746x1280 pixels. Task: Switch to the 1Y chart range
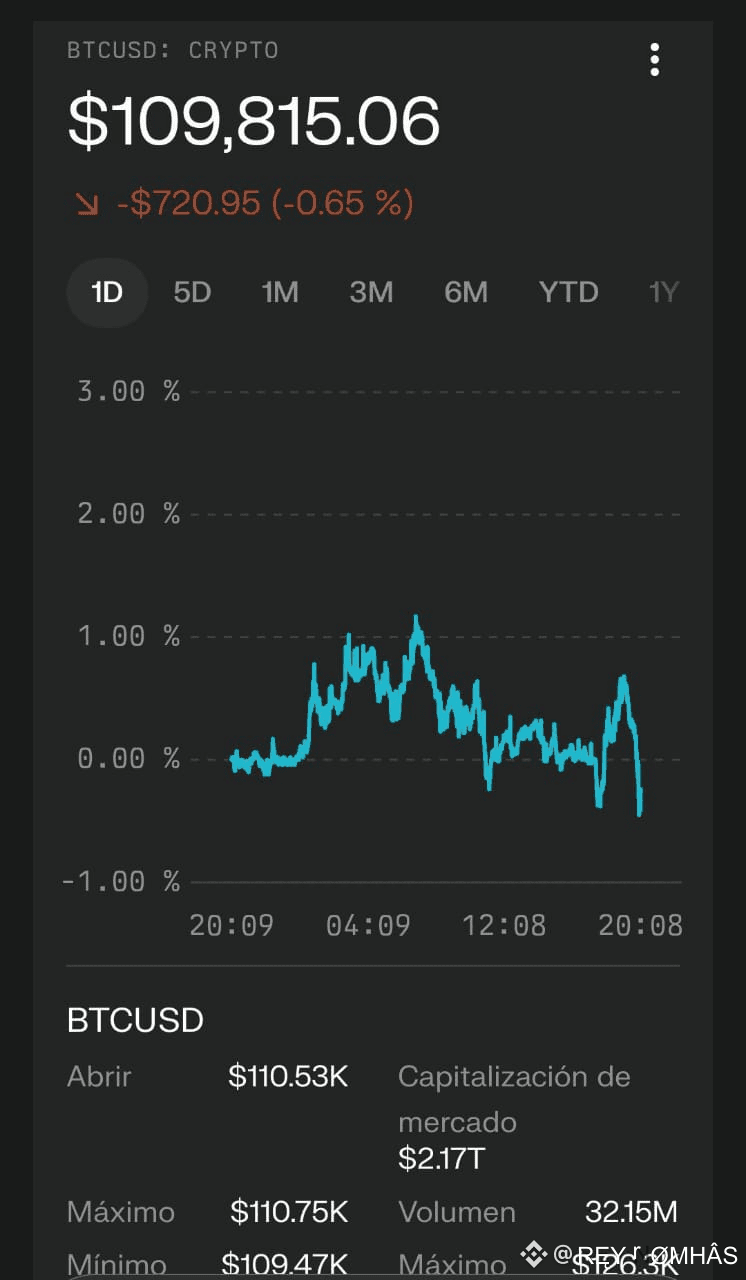pyautogui.click(x=664, y=292)
